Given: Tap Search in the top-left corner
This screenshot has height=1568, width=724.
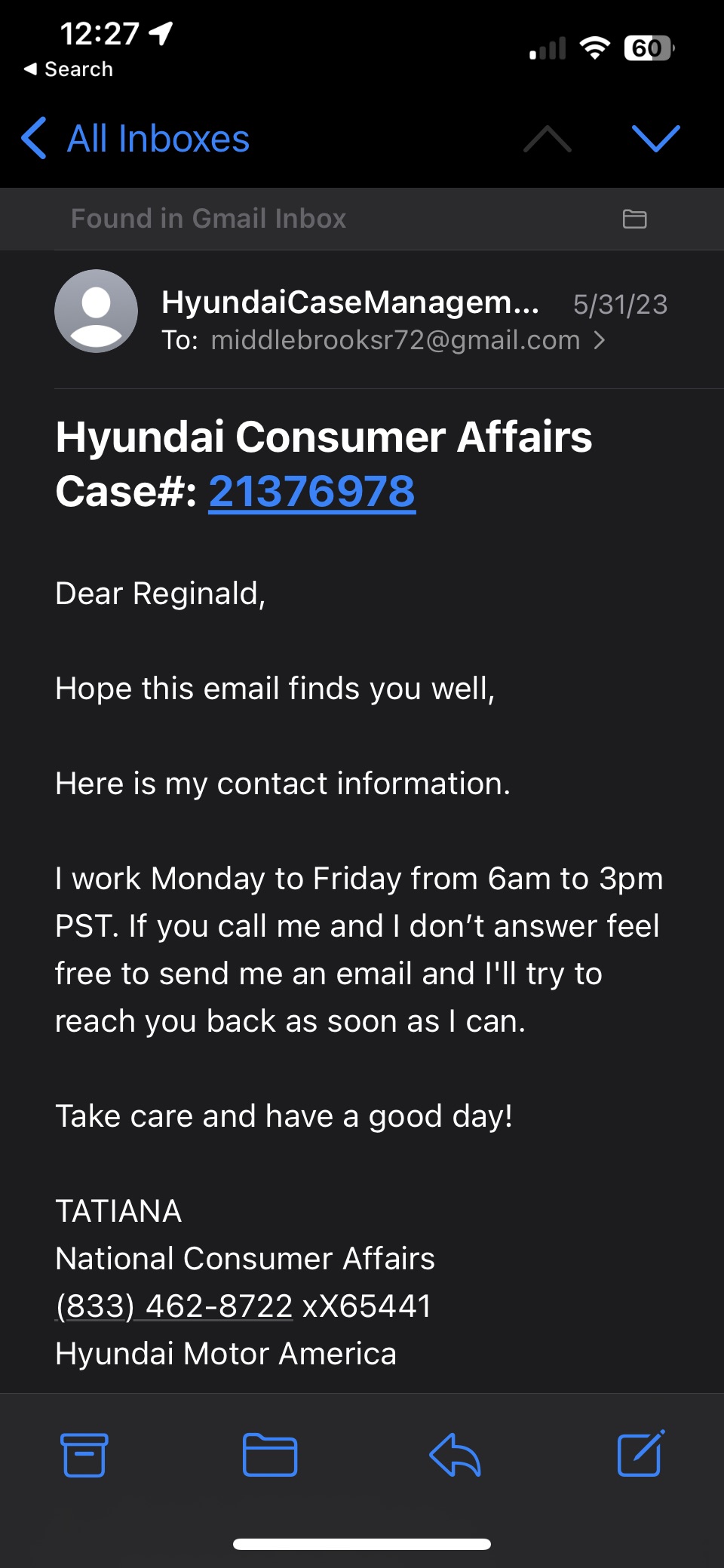Looking at the screenshot, I should (68, 69).
